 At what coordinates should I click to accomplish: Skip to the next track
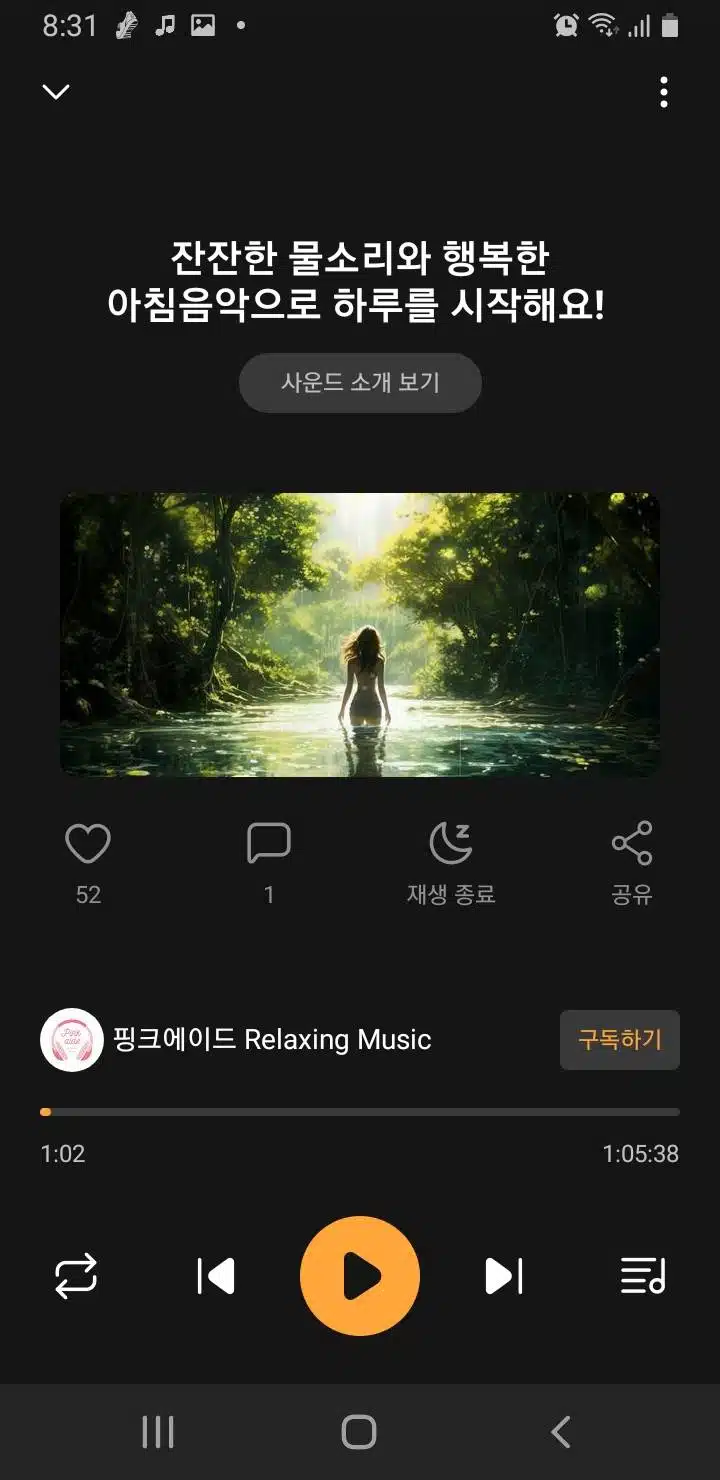(504, 1276)
